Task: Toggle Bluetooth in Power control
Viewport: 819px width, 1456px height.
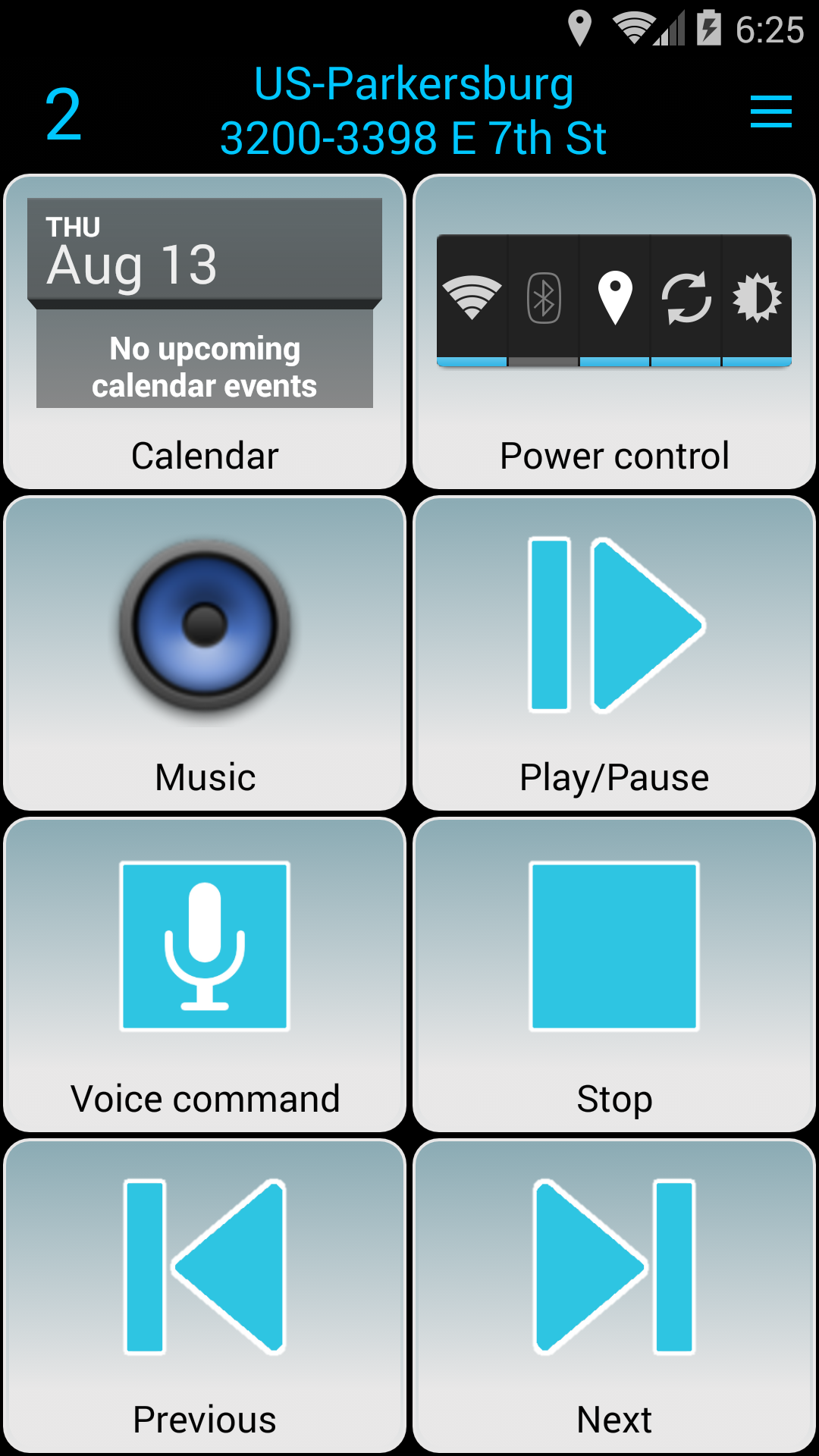Action: (x=543, y=300)
